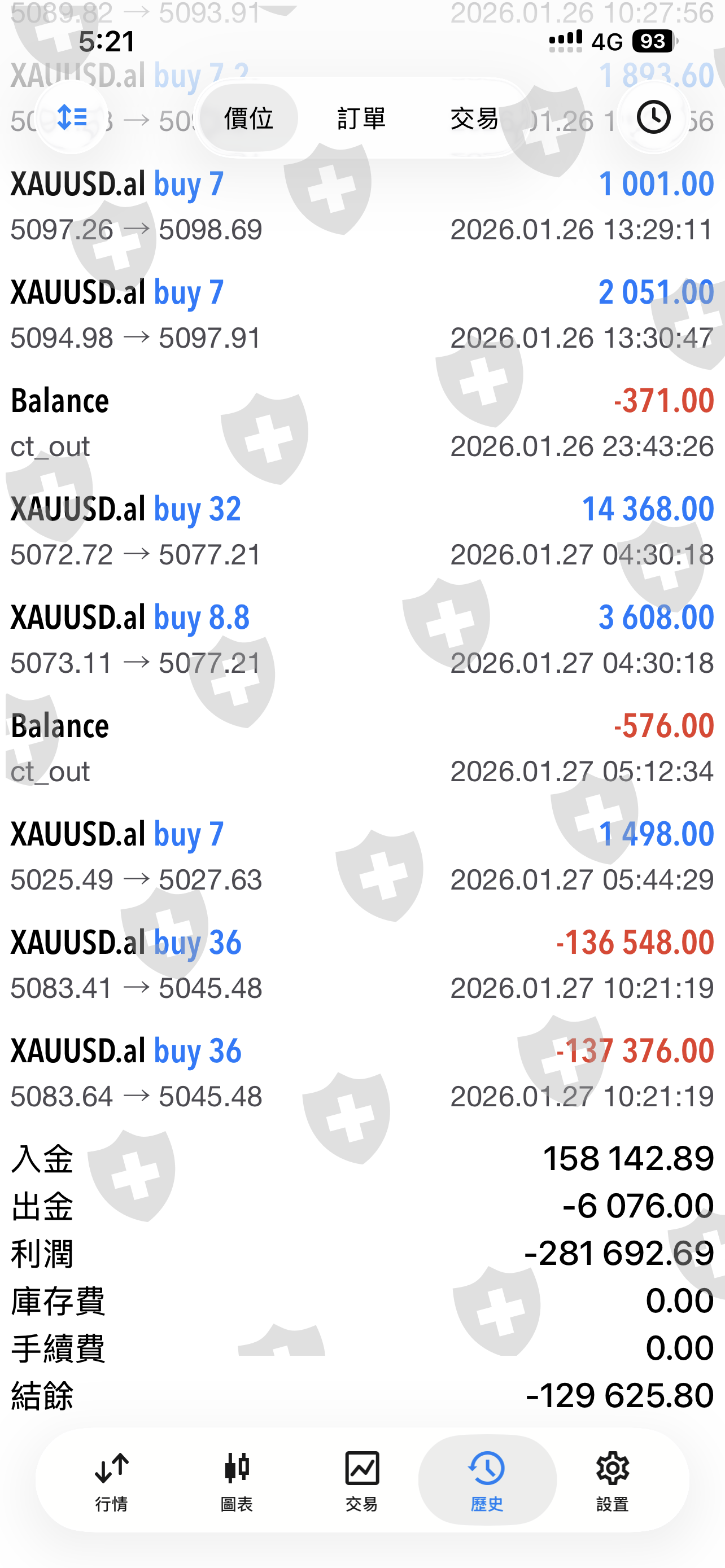Select the 交易 segment at top
Image resolution: width=725 pixels, height=1568 pixels.
(474, 118)
